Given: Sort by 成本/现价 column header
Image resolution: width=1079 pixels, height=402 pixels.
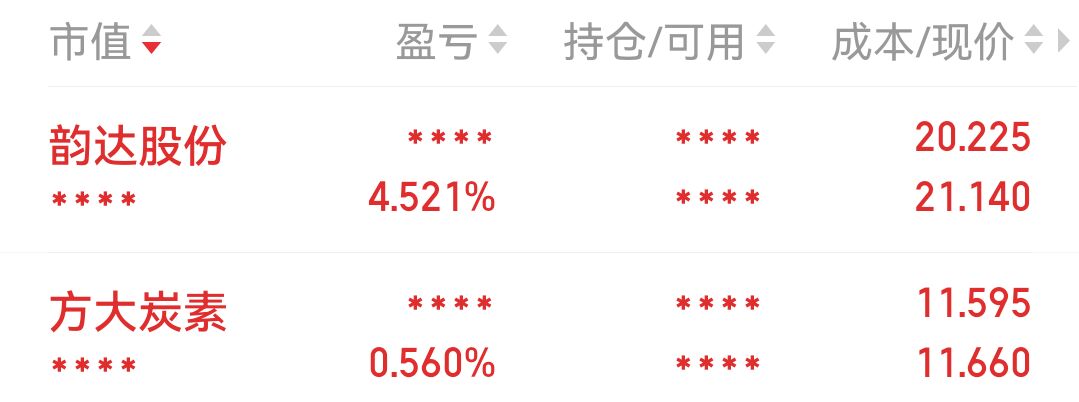Looking at the screenshot, I should 936,43.
